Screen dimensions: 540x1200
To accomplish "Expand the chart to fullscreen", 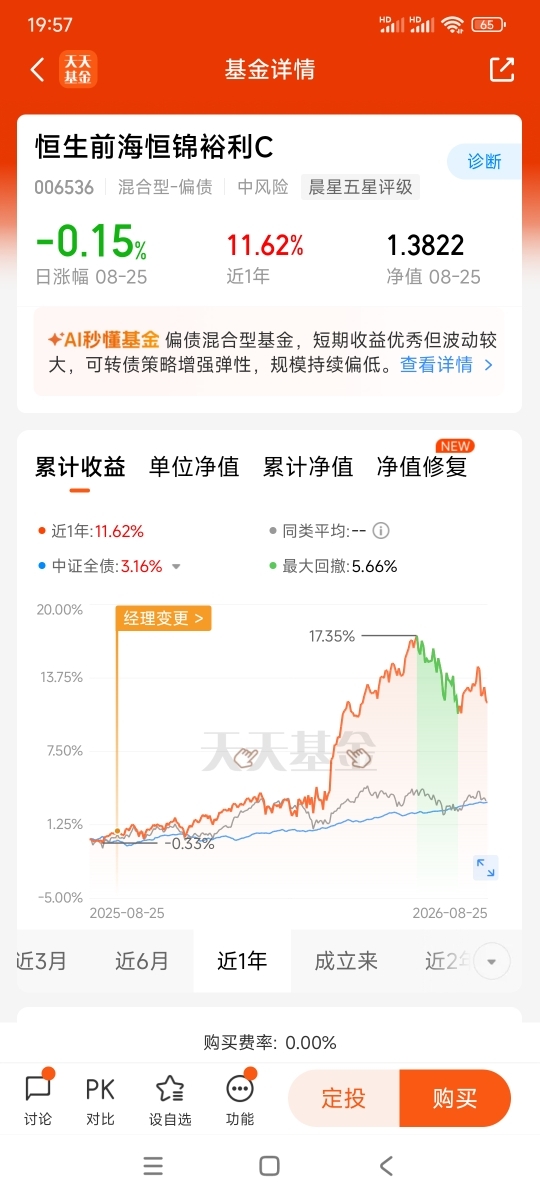I will click(x=485, y=867).
